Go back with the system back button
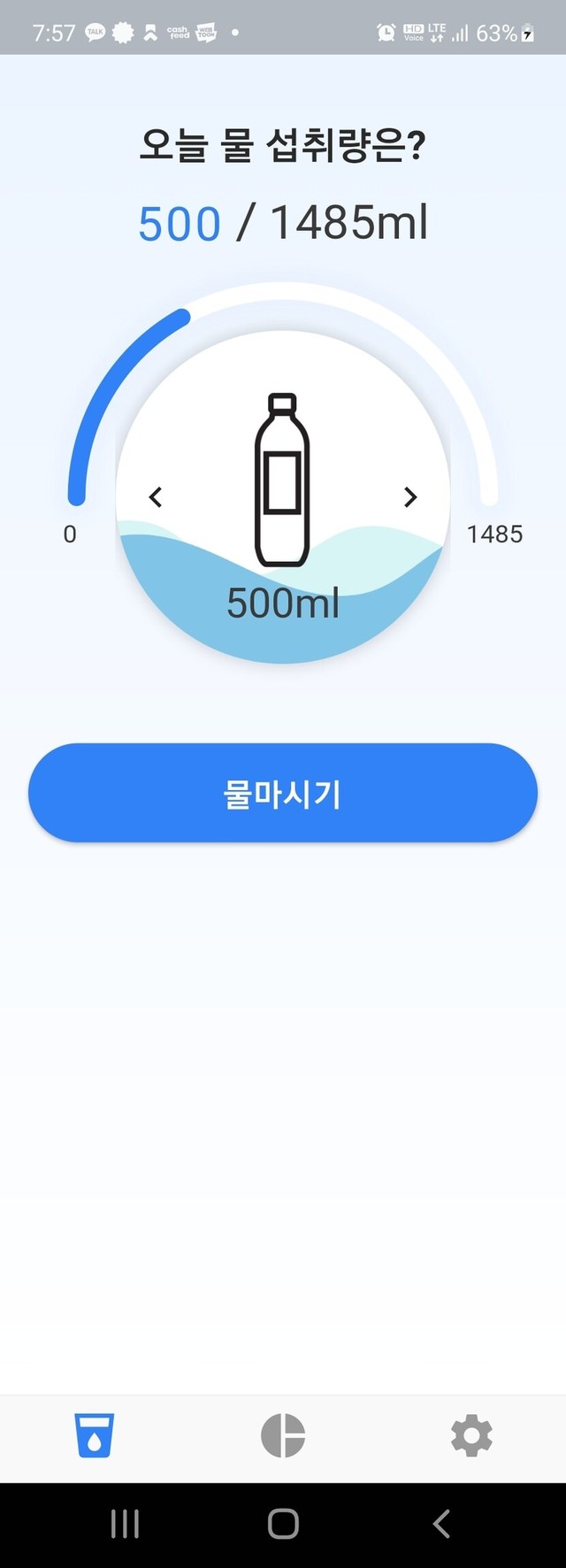Screen dimensions: 566x1568 point(441,1523)
